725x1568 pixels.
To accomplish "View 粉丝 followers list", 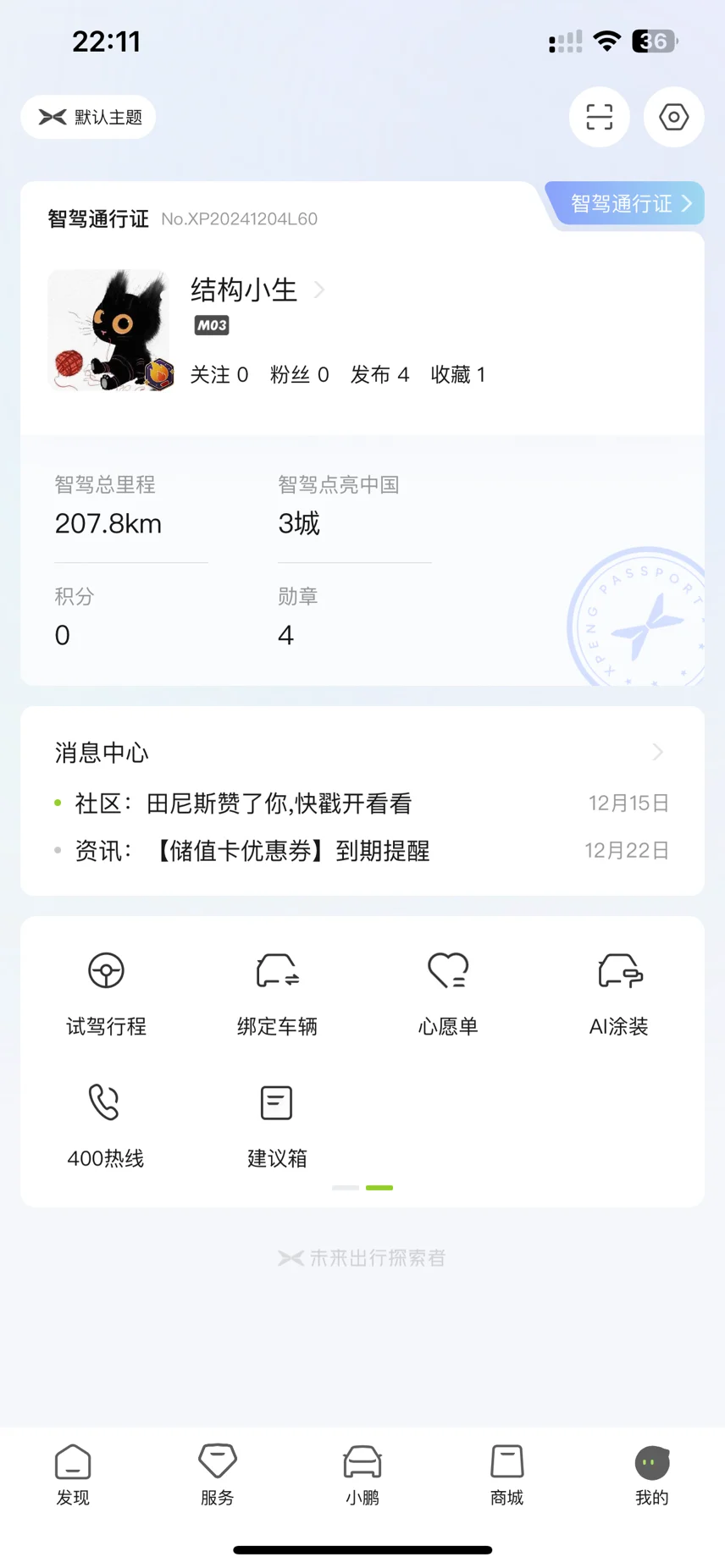I will click(x=299, y=375).
